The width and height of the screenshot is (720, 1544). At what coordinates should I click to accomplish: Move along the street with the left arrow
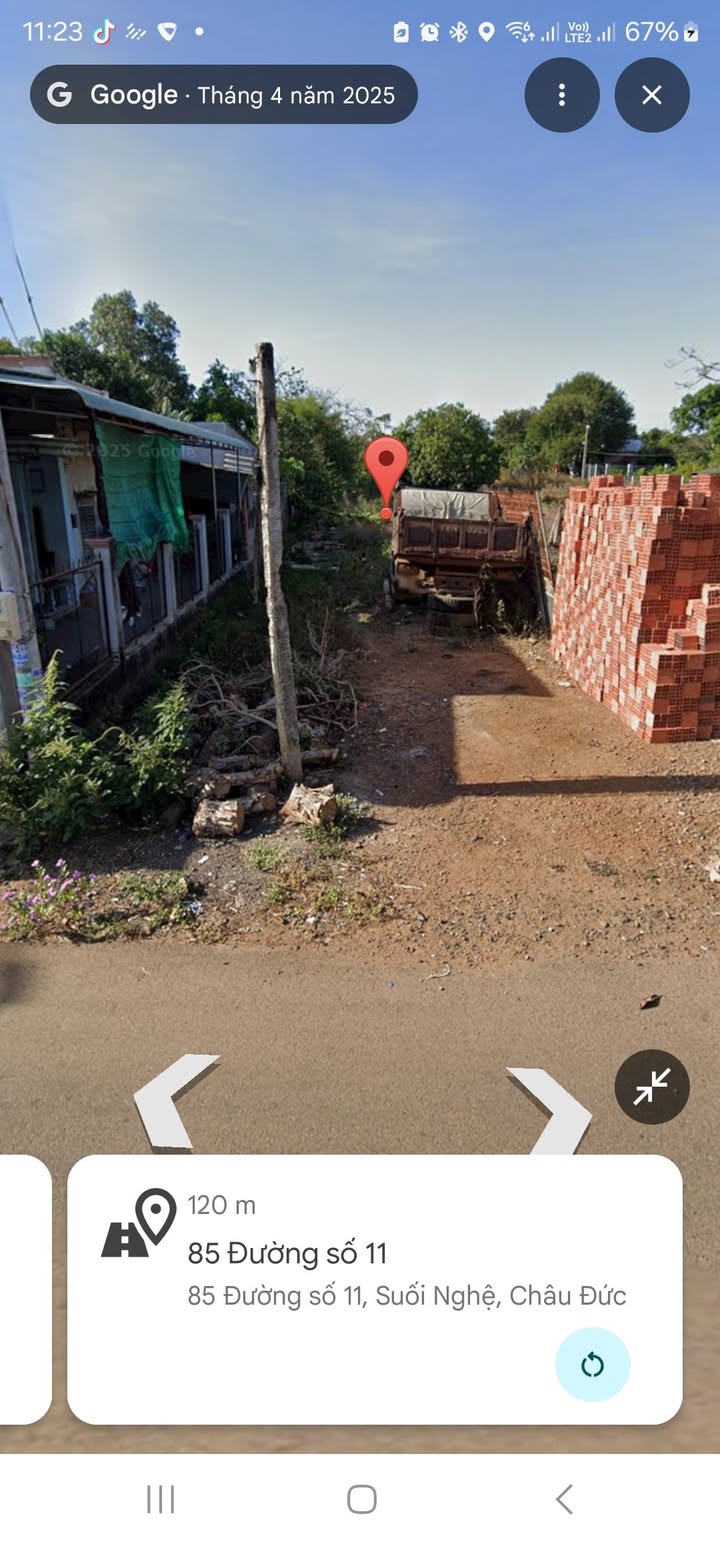coord(172,1101)
